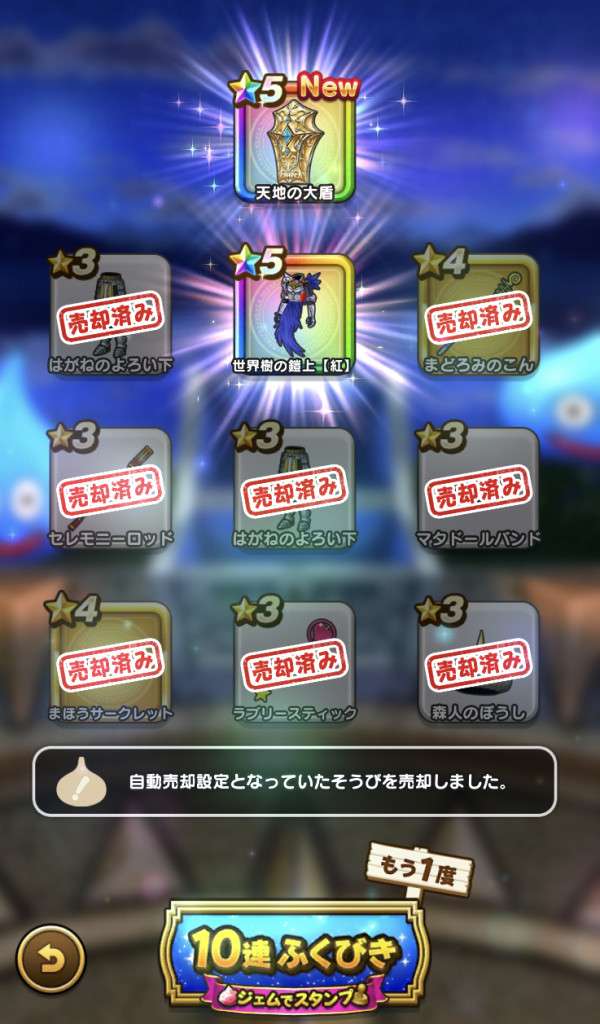Go back with the round arrow button

[51, 958]
